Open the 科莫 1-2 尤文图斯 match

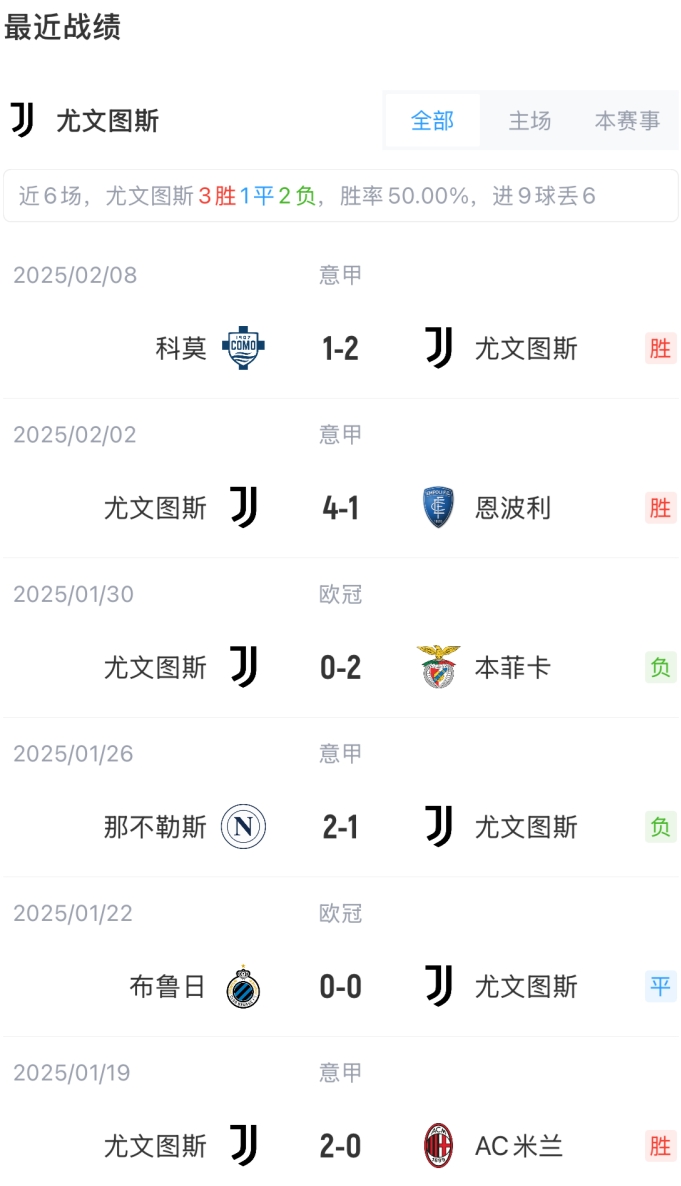pos(340,348)
